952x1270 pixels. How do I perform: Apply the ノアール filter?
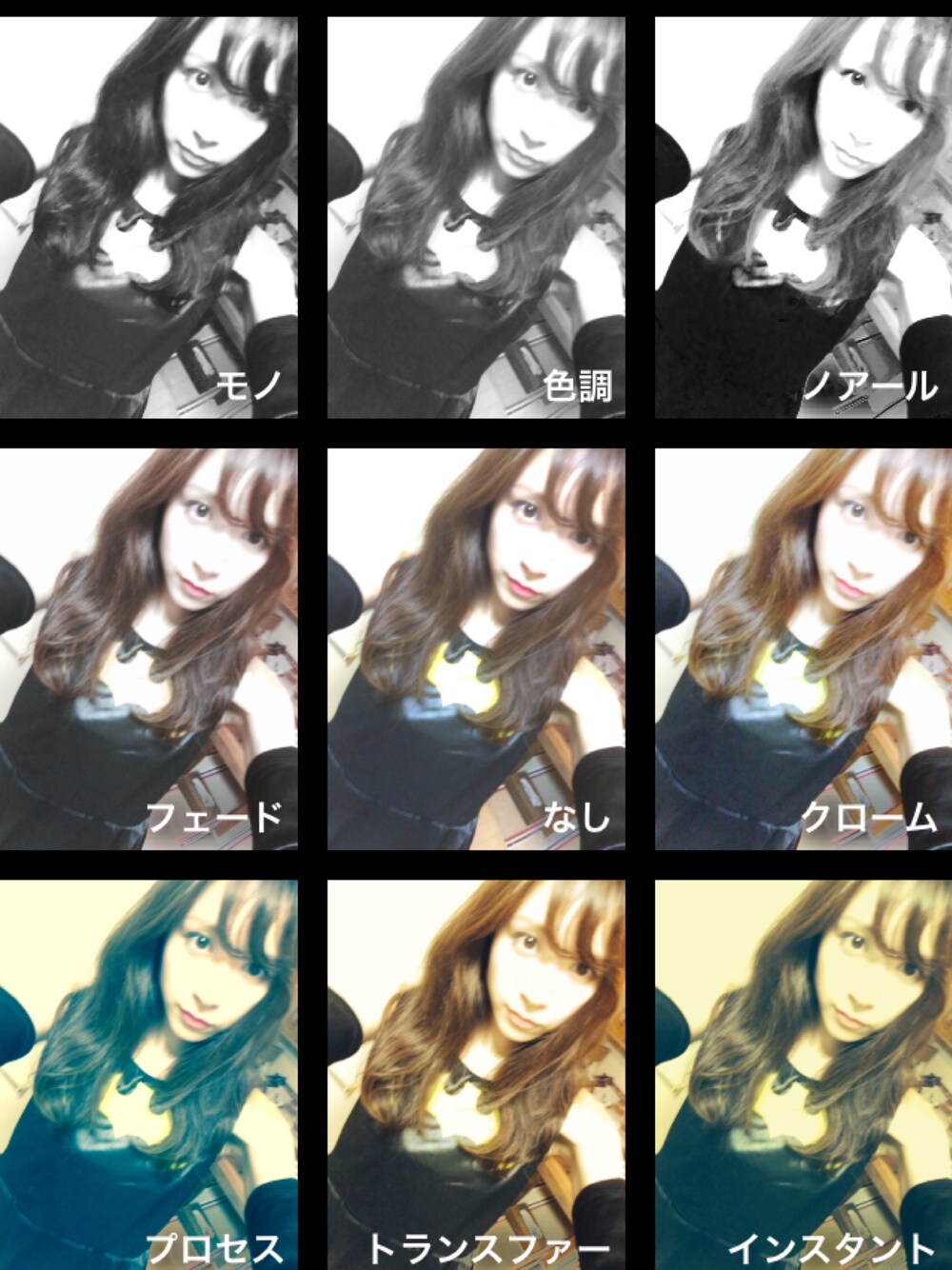[803, 217]
